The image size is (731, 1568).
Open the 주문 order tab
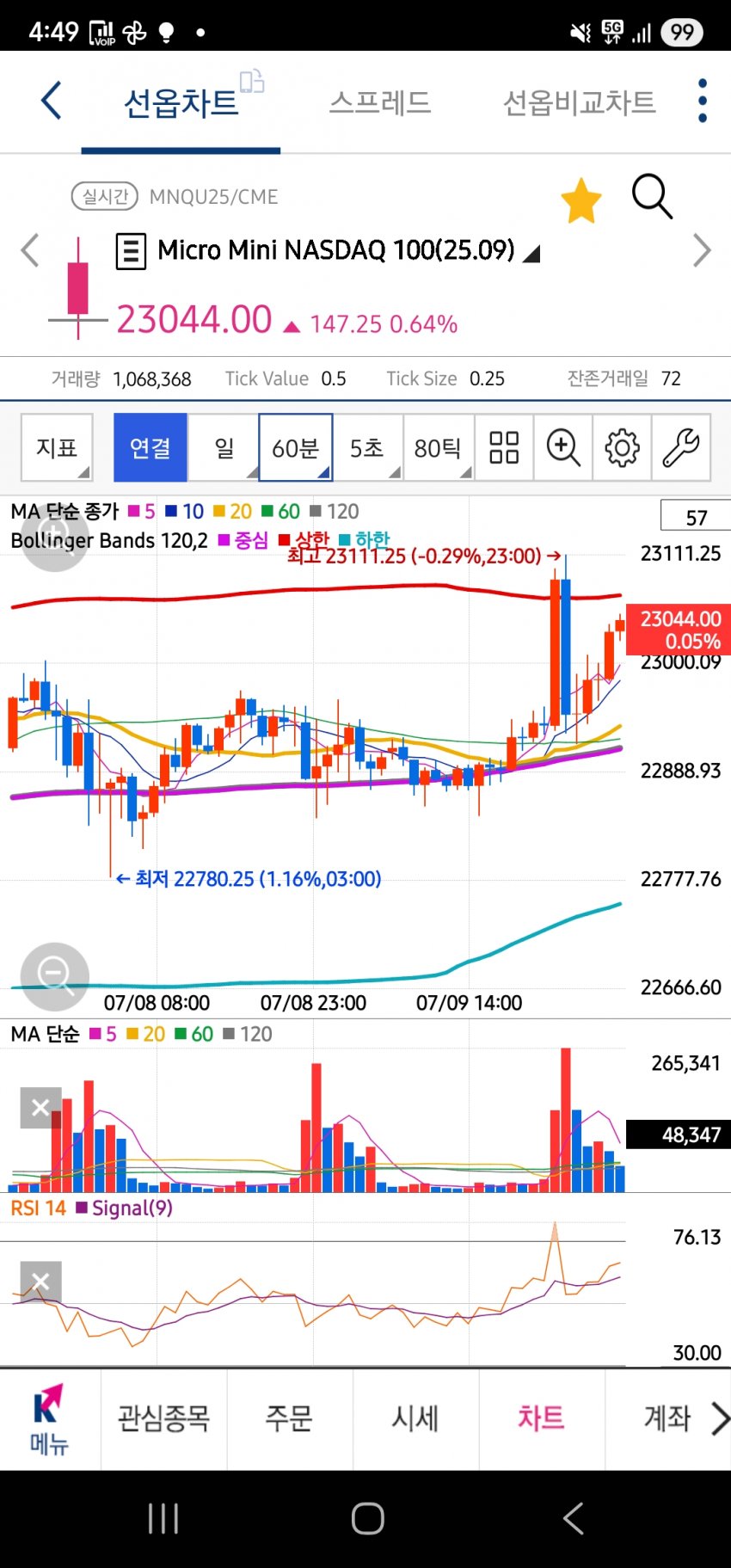(x=289, y=1417)
